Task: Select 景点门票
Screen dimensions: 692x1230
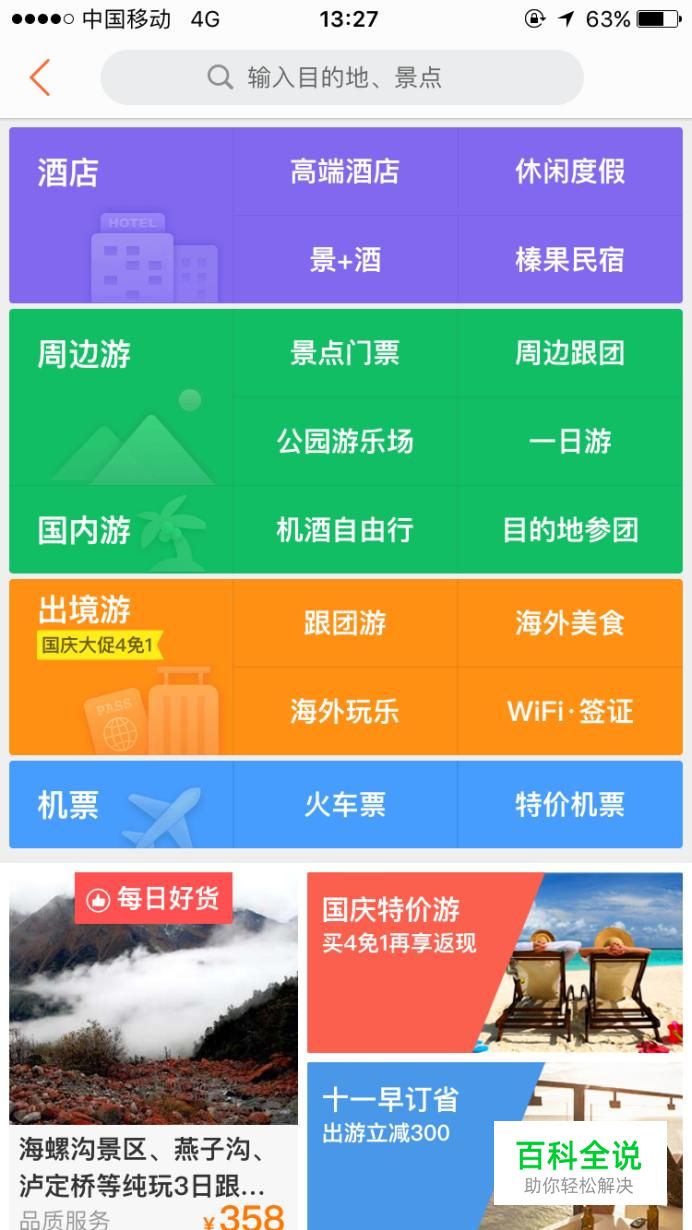Action: (345, 353)
